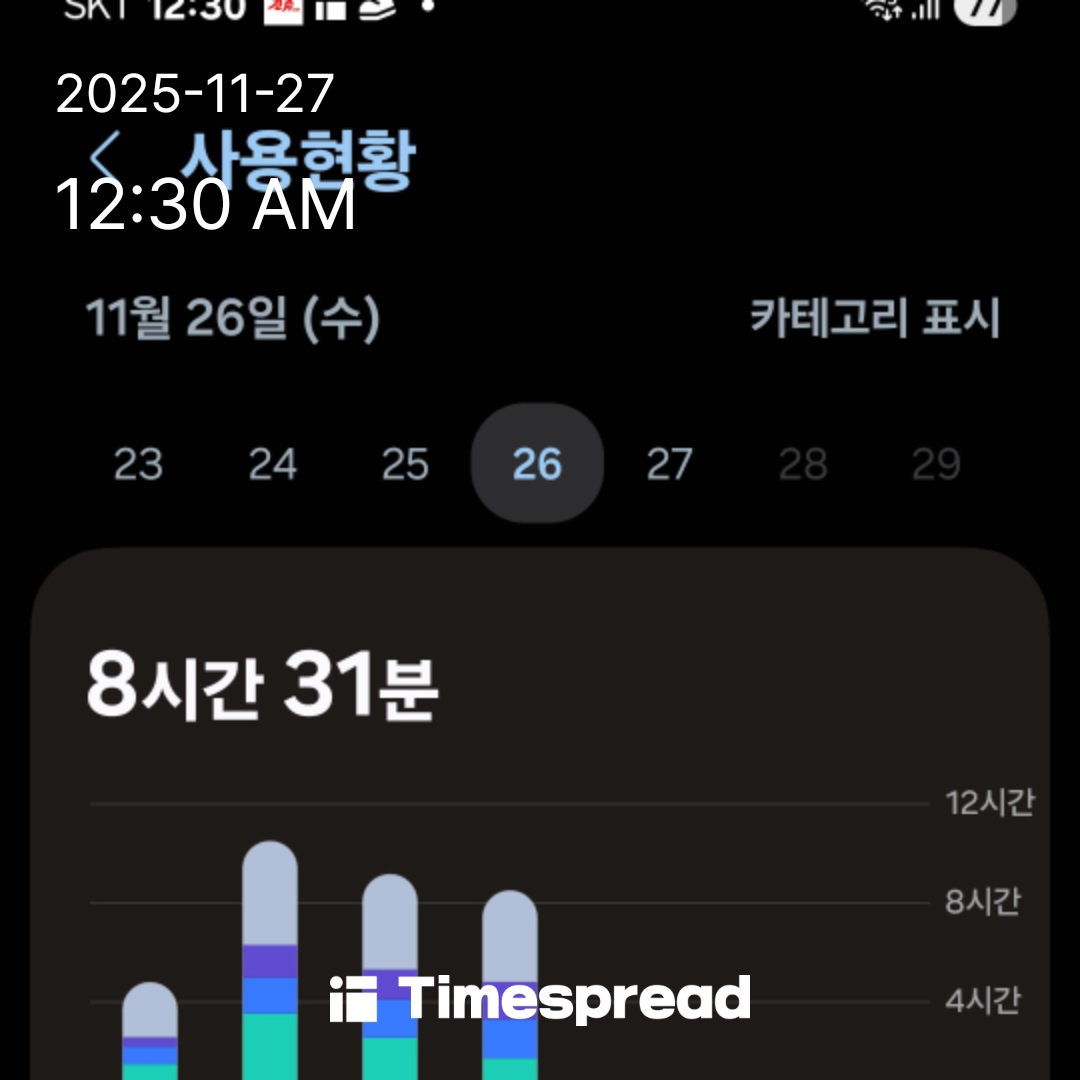
Task: Tap the 카테고리 표시 button
Action: (x=874, y=319)
